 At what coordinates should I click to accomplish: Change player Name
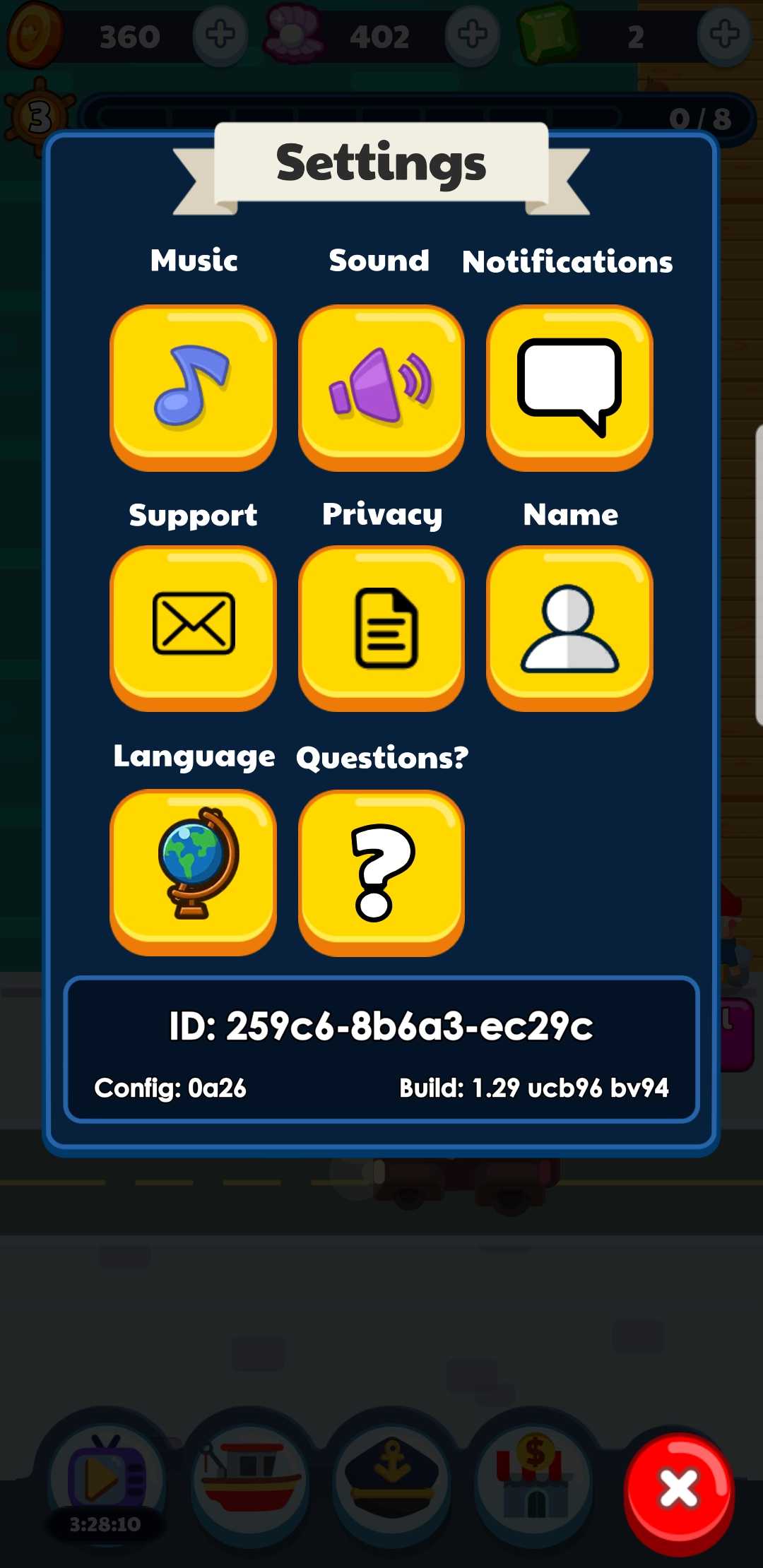[x=569, y=628]
